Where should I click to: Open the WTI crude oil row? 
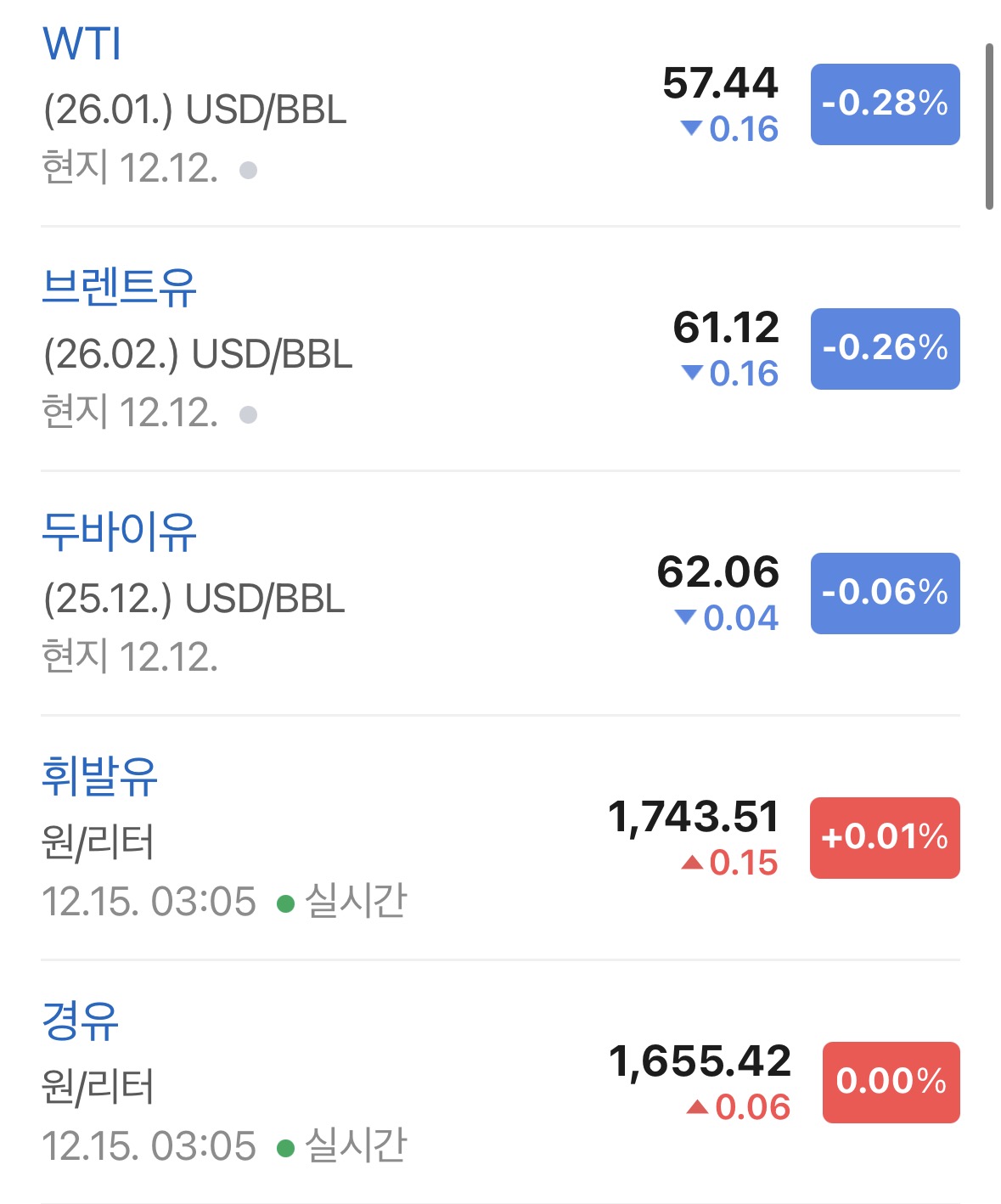500,105
